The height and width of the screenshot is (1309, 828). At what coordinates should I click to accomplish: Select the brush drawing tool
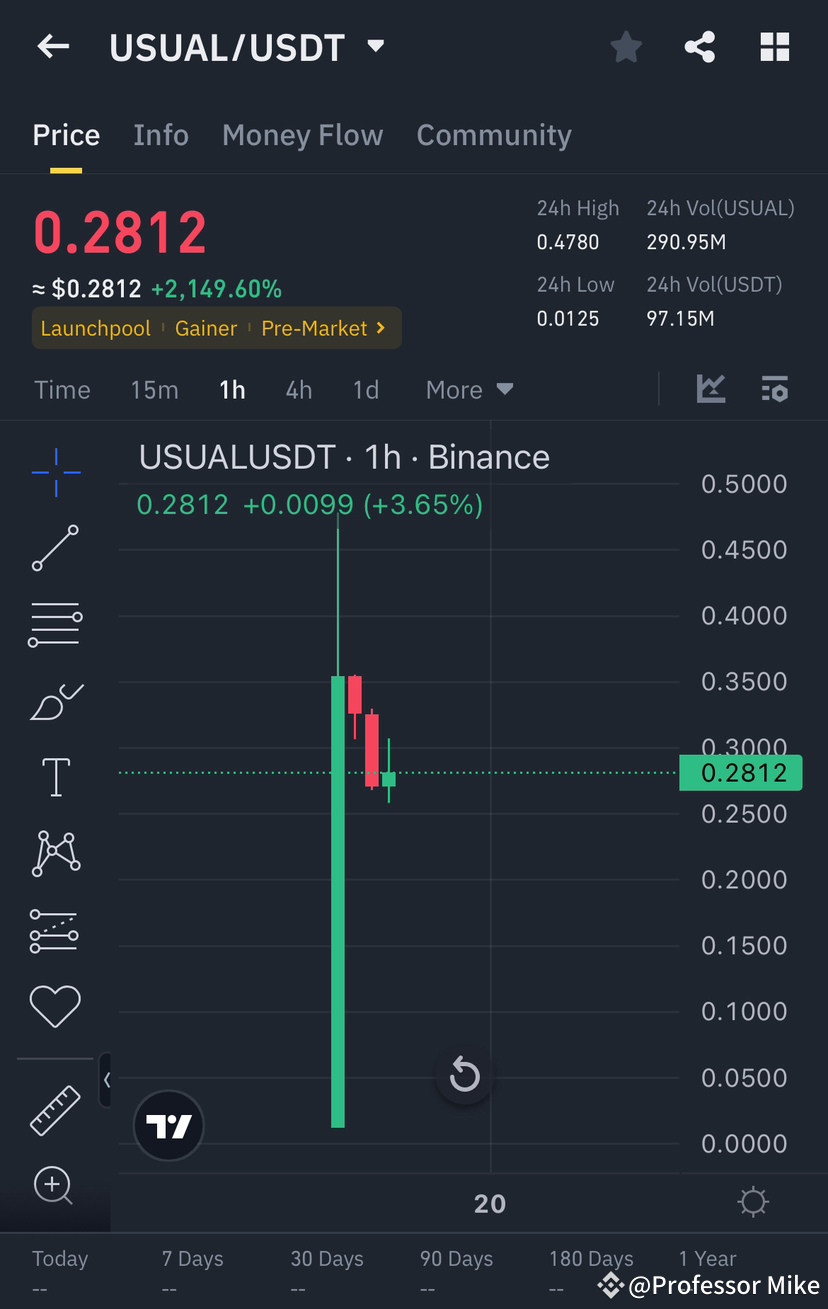click(55, 701)
